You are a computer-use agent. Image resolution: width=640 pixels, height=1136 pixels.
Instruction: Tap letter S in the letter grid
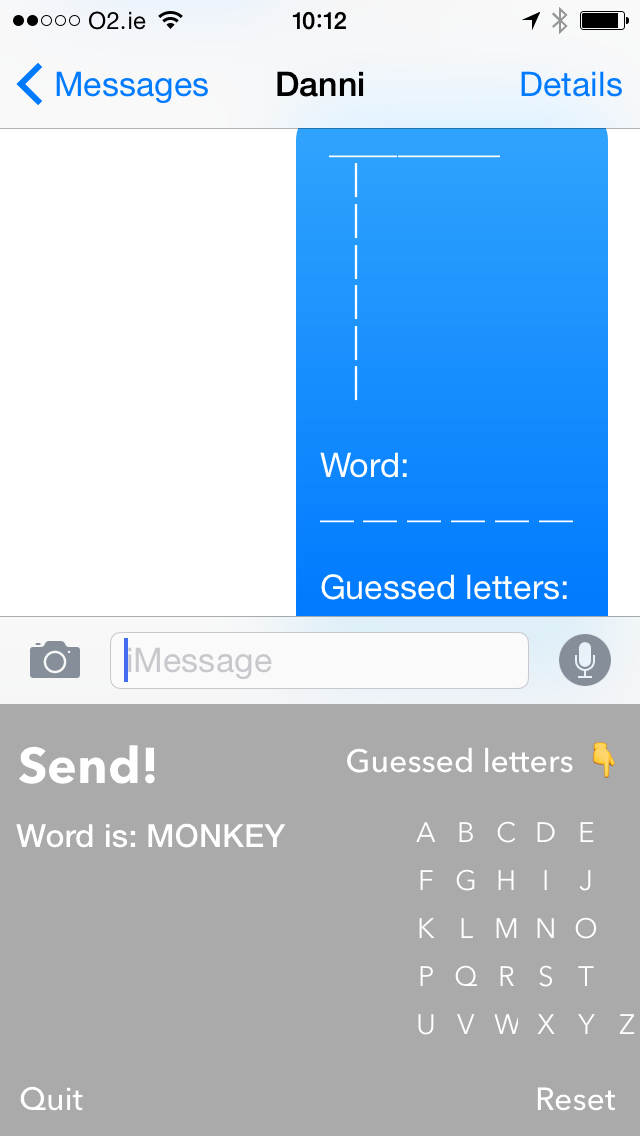(x=546, y=977)
